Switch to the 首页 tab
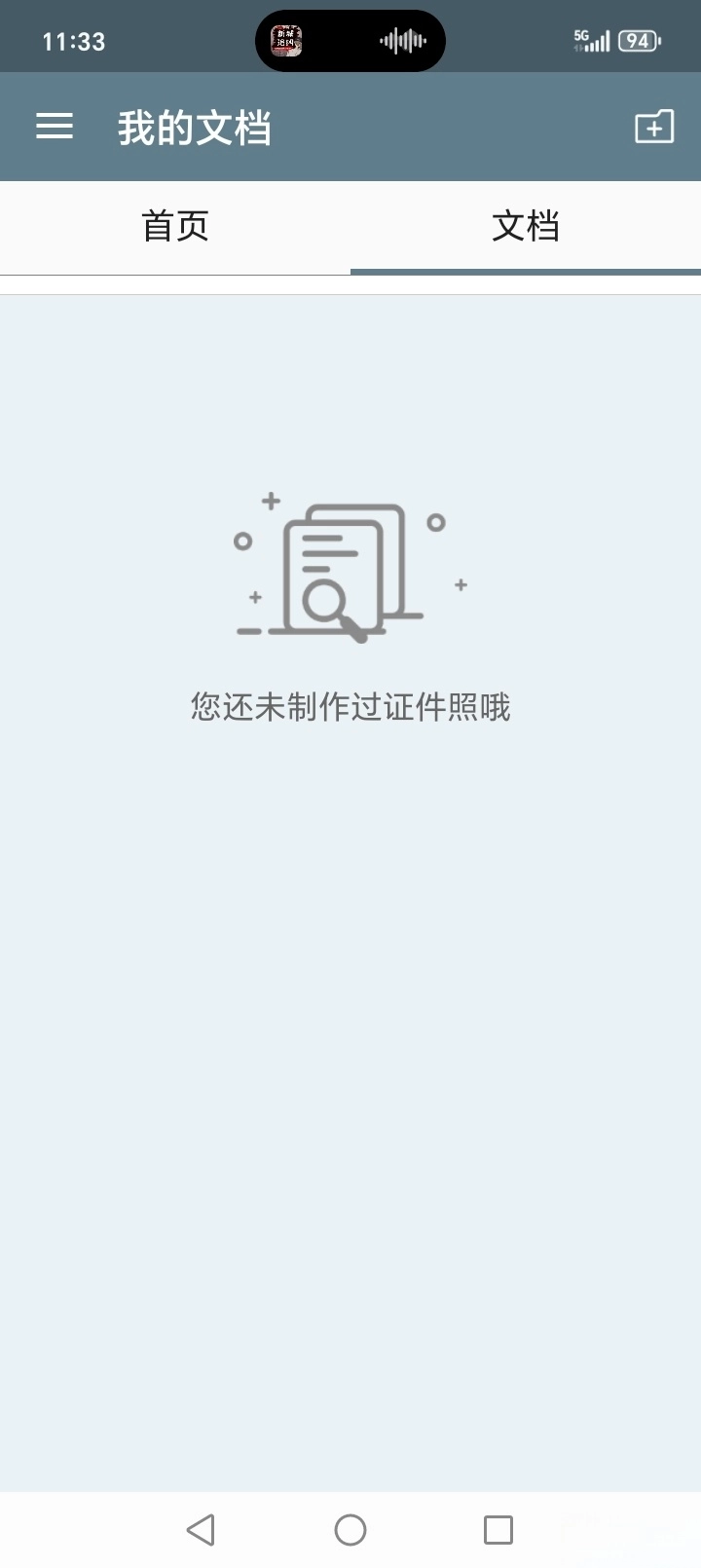 tap(175, 226)
